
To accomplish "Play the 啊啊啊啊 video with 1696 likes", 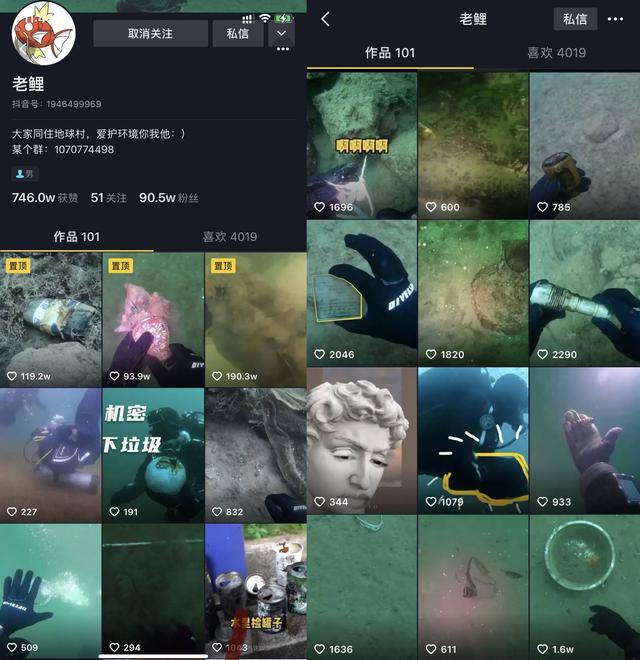I will (362, 146).
